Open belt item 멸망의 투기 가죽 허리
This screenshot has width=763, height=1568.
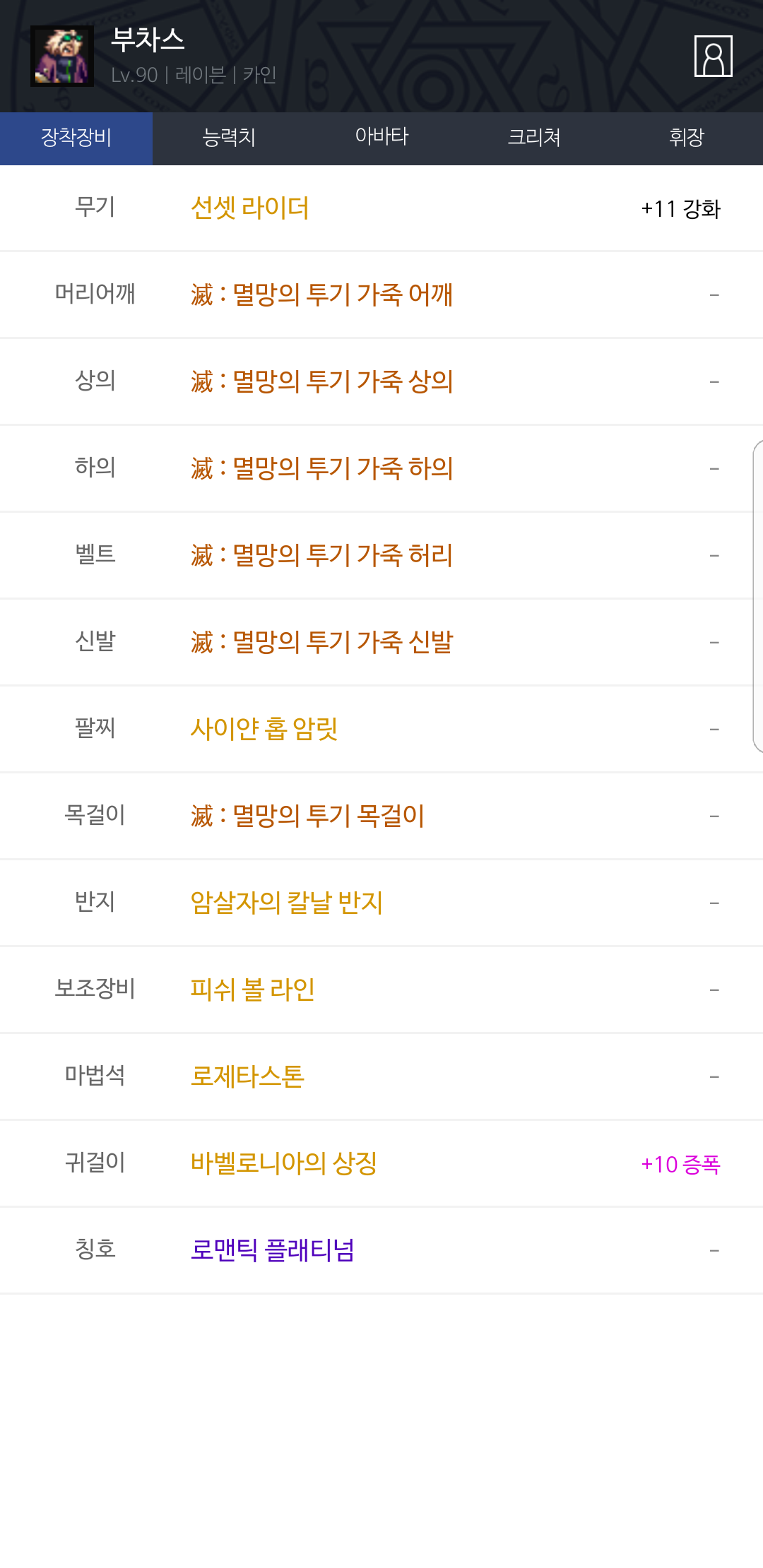coord(321,555)
